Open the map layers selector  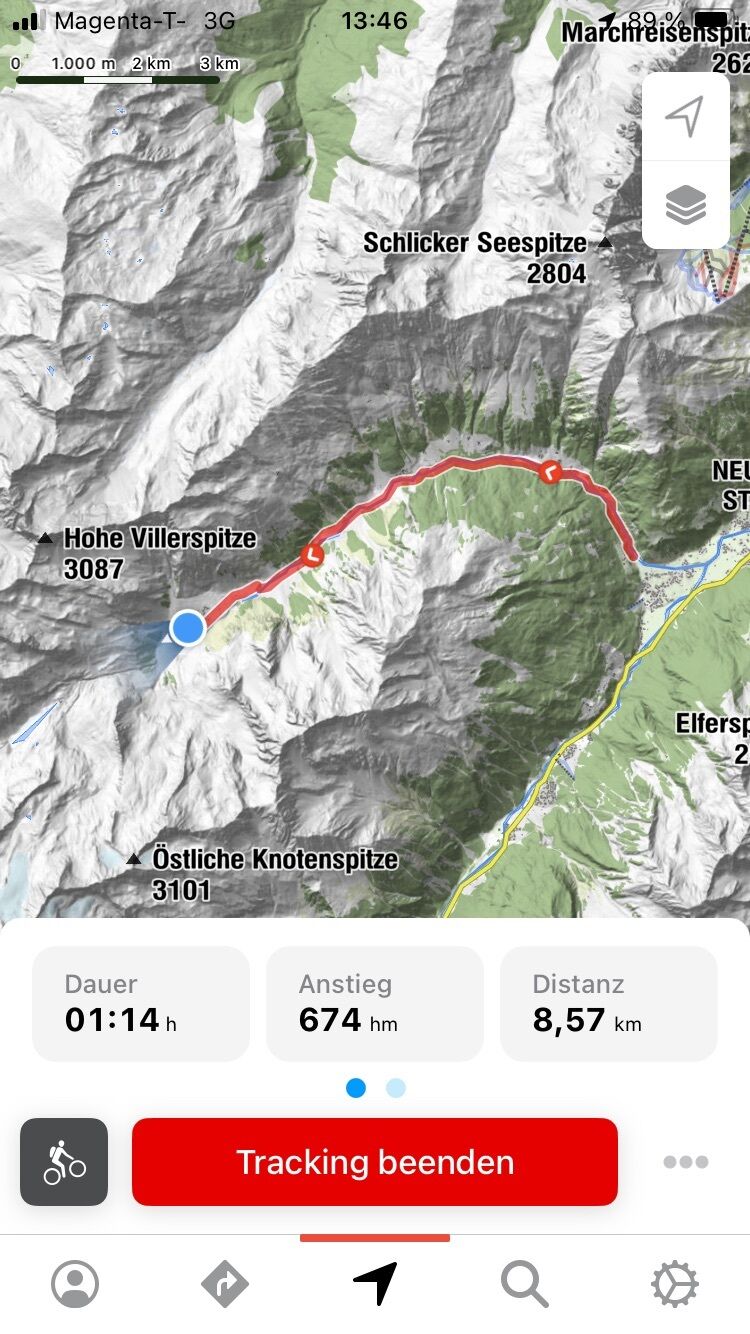pos(685,205)
